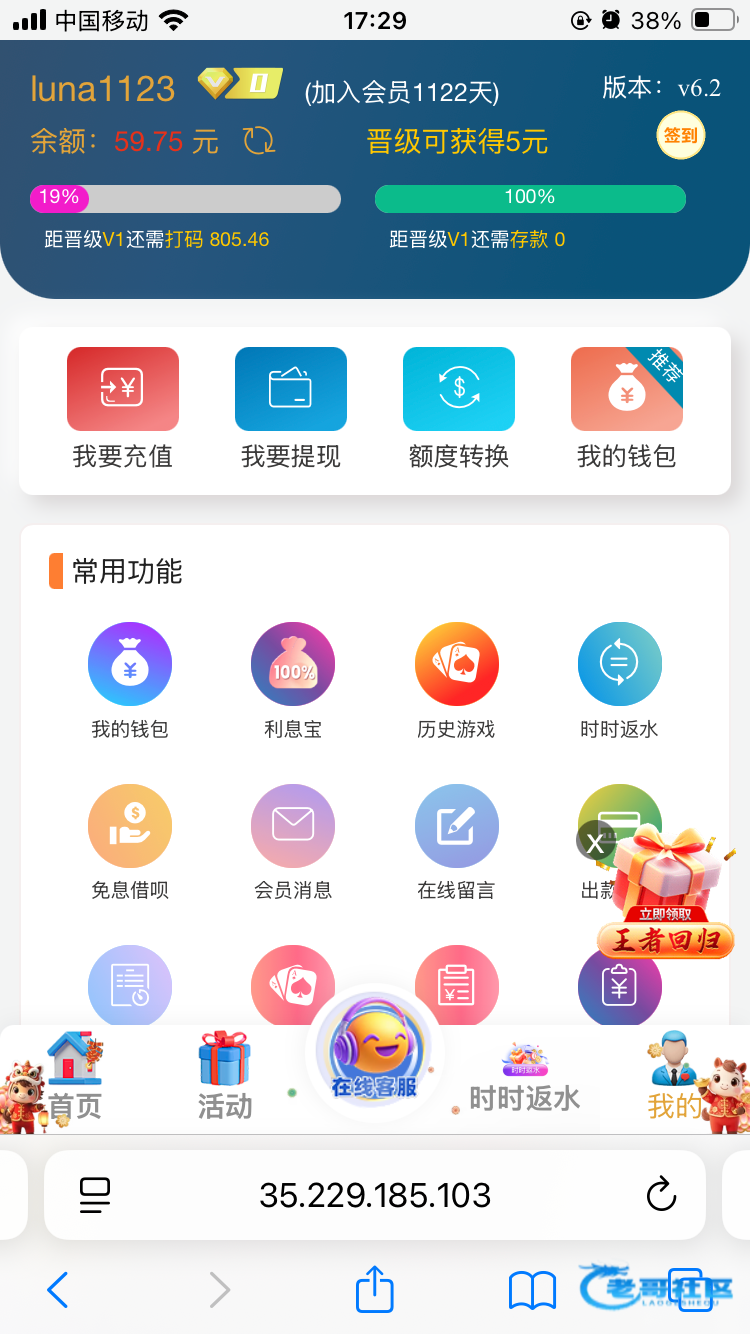Open 时时返水 in common functions

[x=619, y=681]
